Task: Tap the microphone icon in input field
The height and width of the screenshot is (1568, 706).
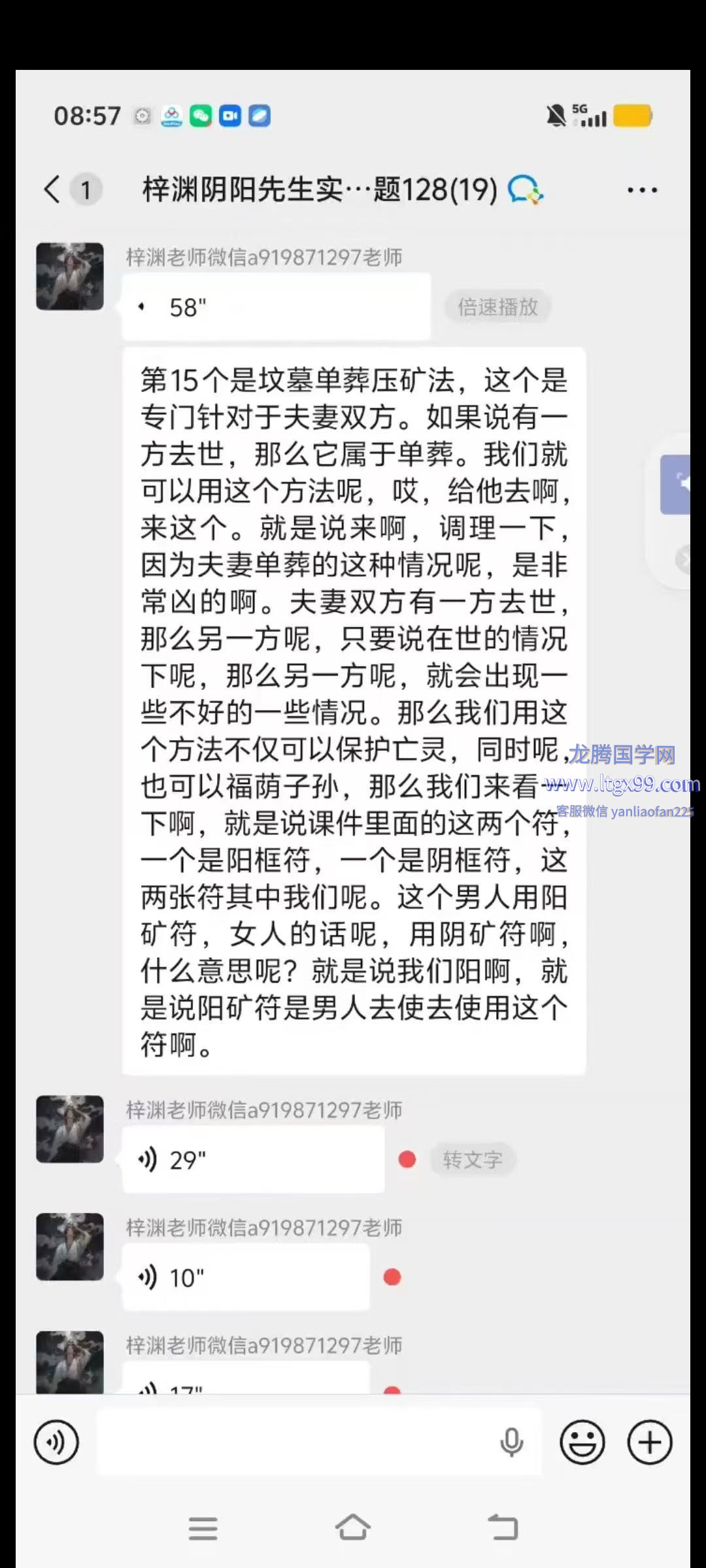Action: pyautogui.click(x=511, y=1442)
